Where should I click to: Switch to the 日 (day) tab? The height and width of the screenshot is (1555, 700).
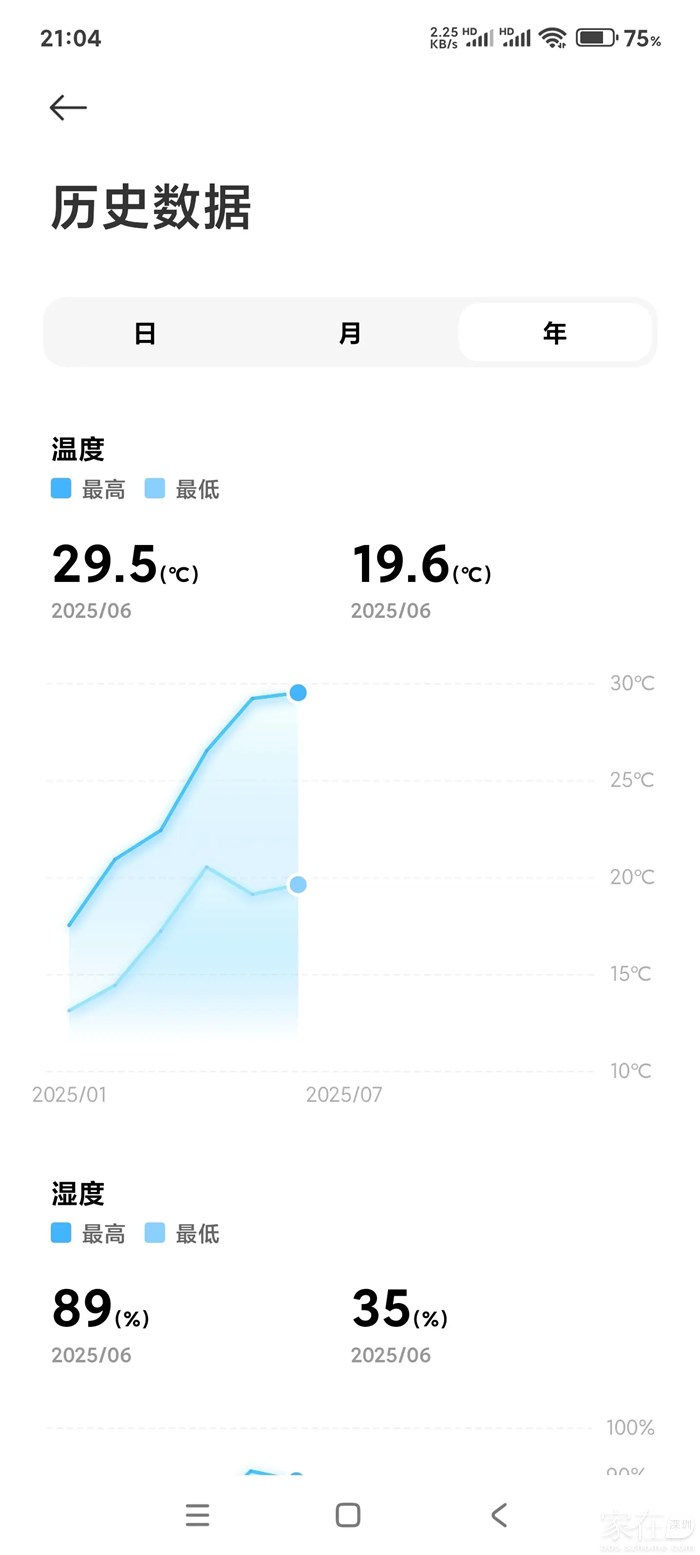(x=145, y=333)
